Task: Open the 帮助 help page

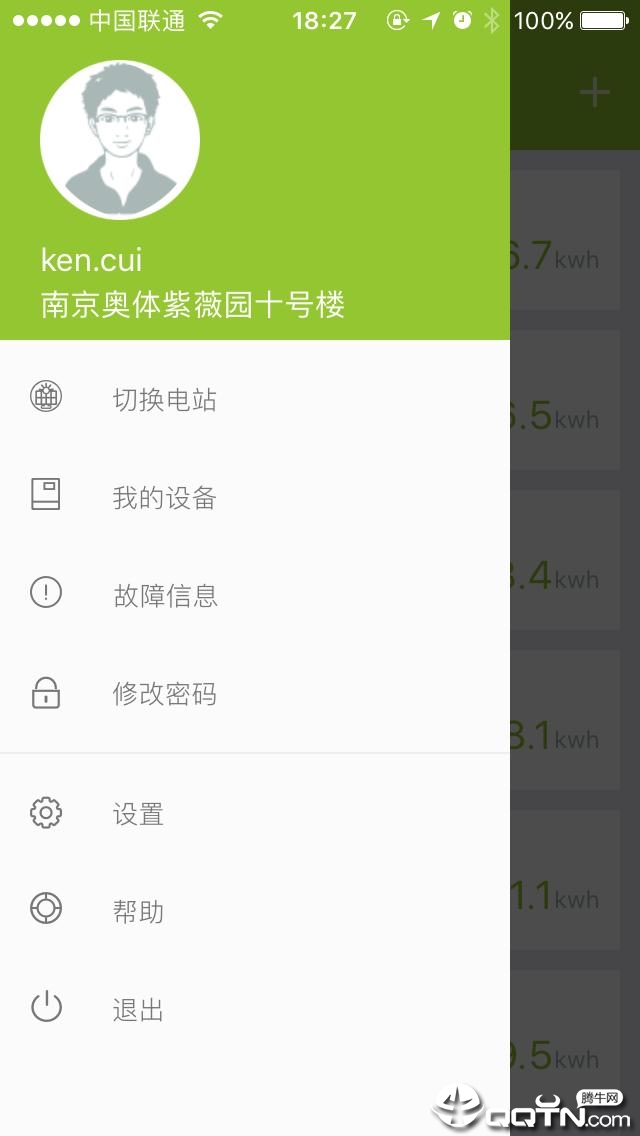Action: tap(138, 912)
